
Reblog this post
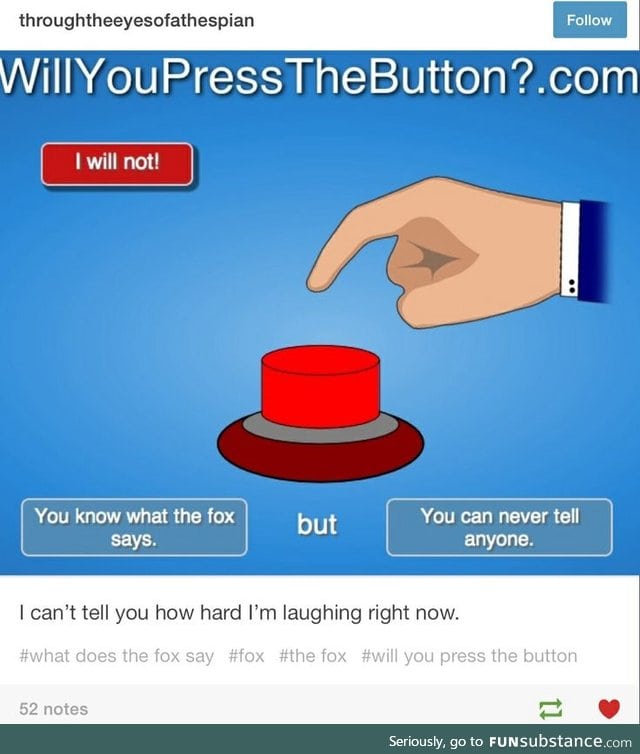[x=550, y=709]
